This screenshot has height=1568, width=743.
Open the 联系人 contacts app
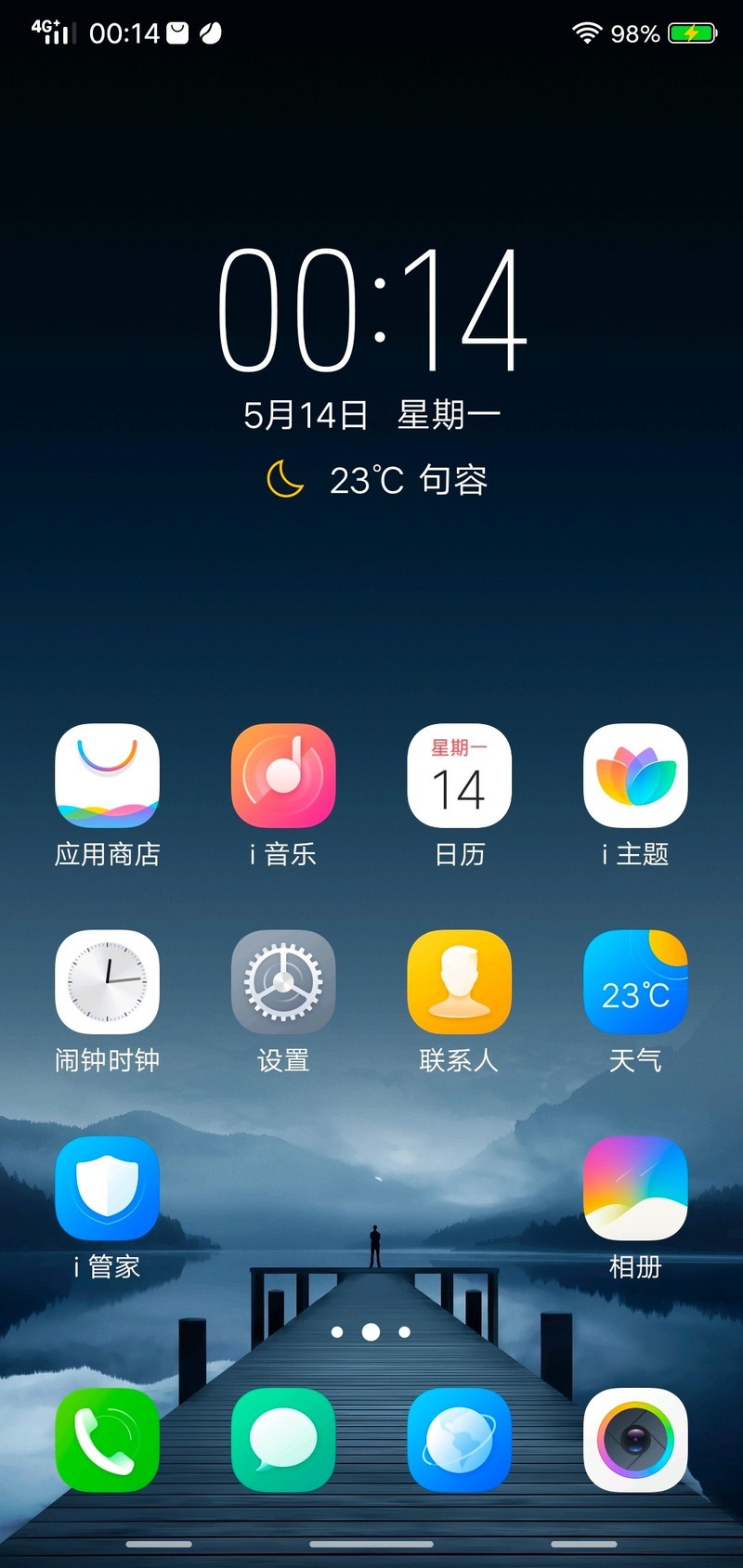coord(459,982)
